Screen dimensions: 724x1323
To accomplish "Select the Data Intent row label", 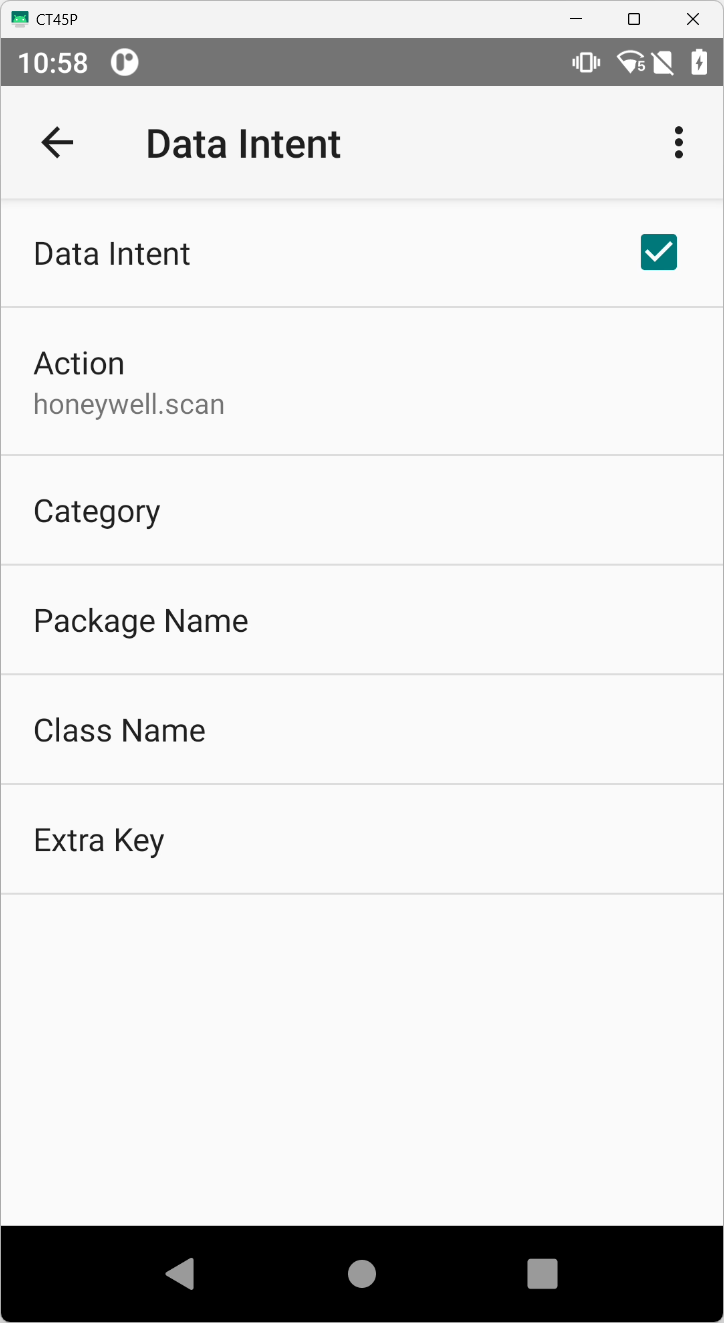I will click(x=111, y=253).
